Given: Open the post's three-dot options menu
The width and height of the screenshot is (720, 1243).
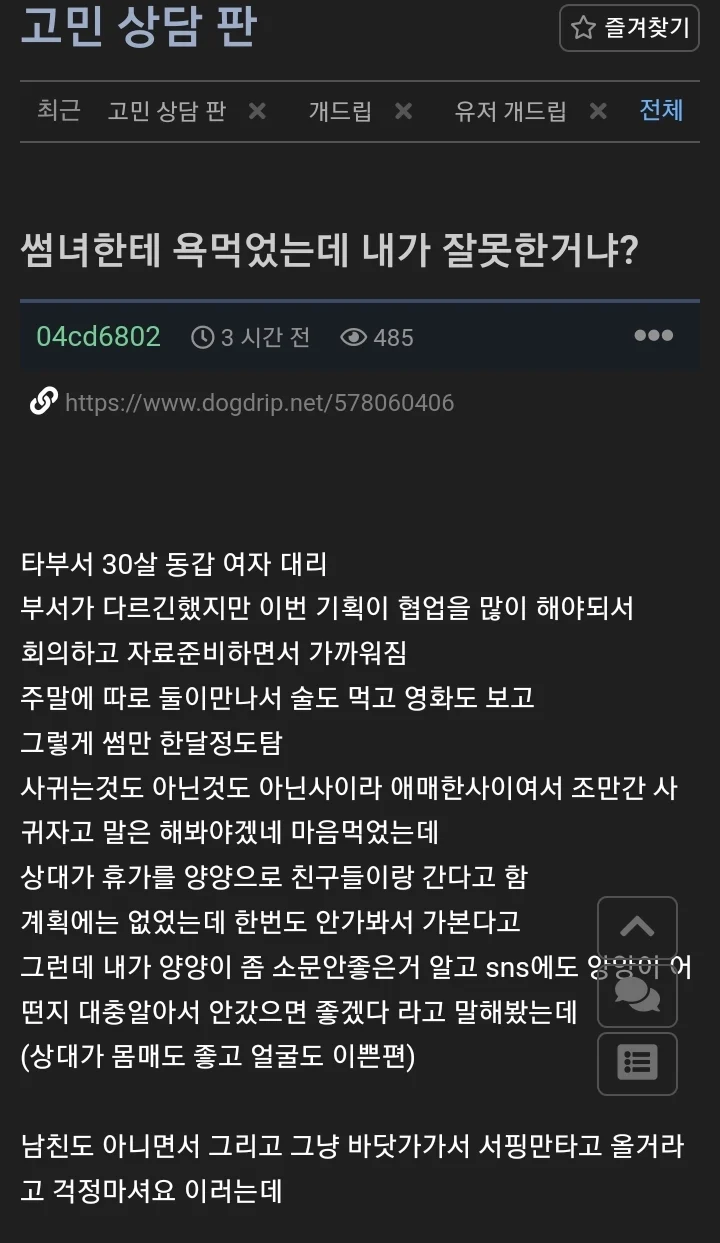Looking at the screenshot, I should [x=653, y=336].
